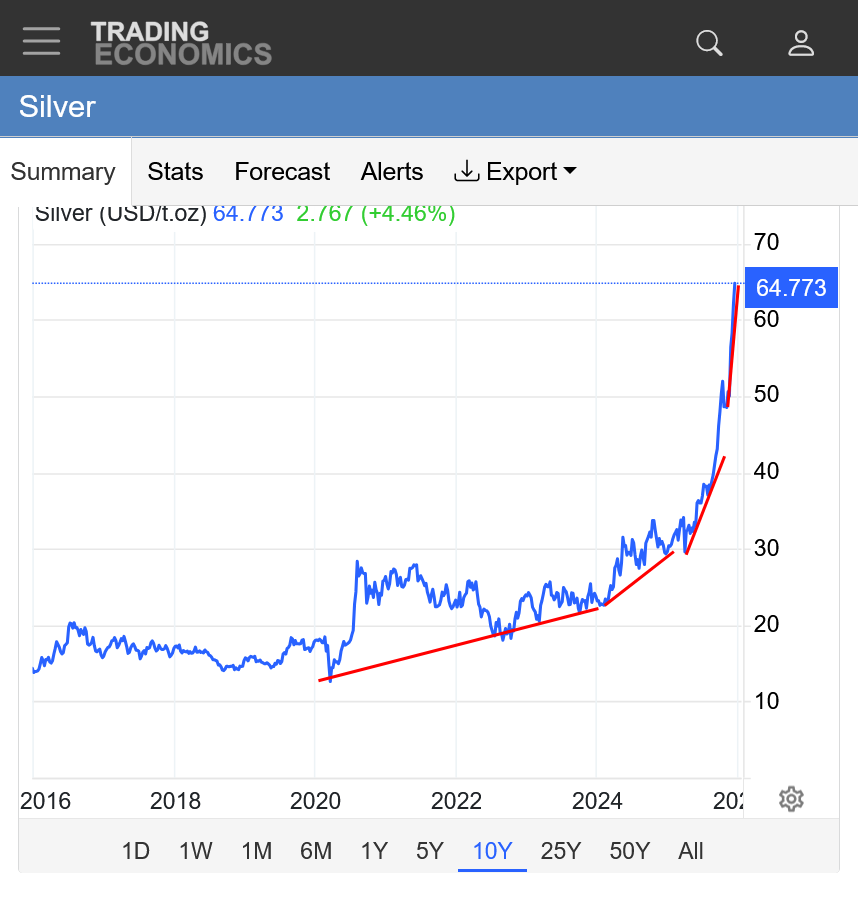Open chart settings gear
The image size is (858, 901).
click(x=791, y=799)
